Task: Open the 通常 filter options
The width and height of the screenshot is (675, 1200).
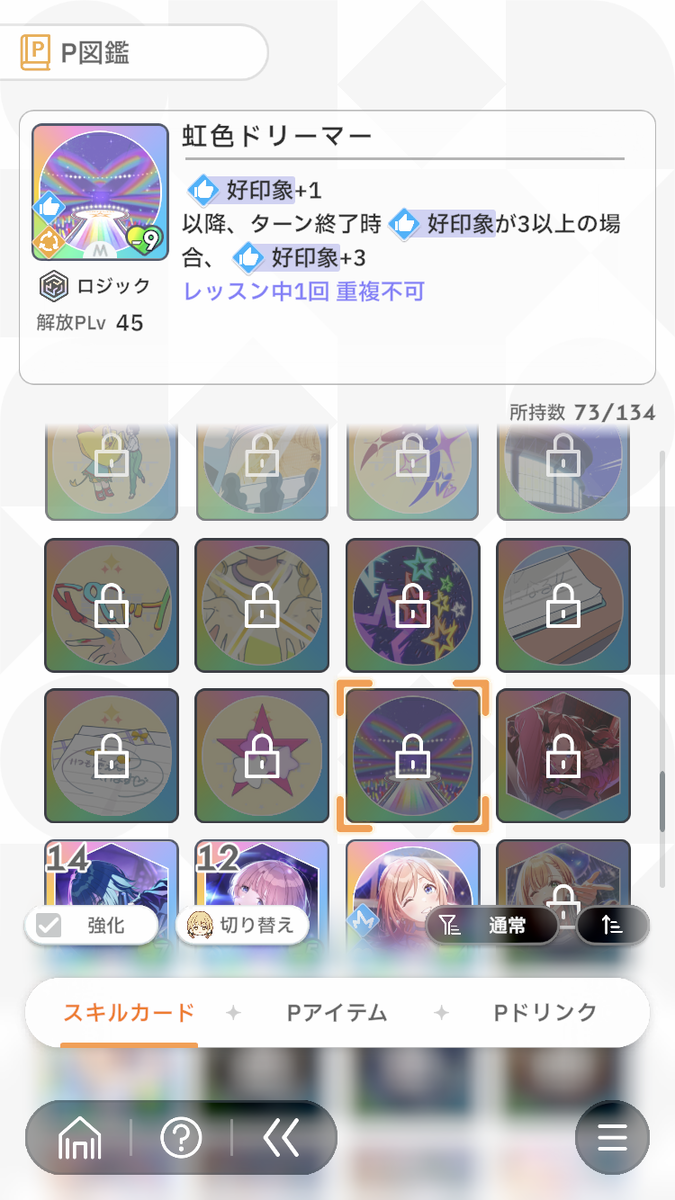Action: (492, 926)
